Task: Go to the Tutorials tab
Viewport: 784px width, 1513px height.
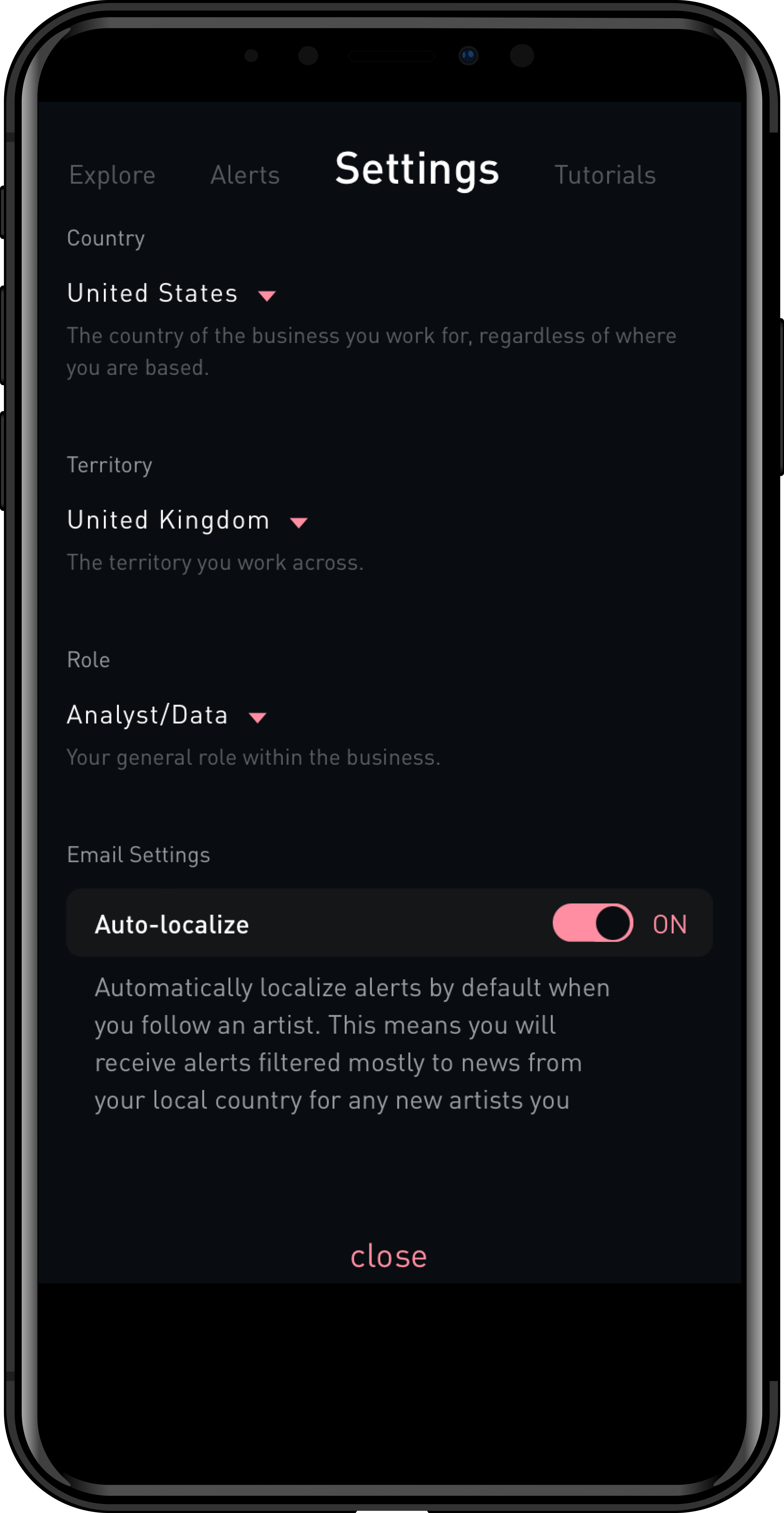Action: [605, 175]
